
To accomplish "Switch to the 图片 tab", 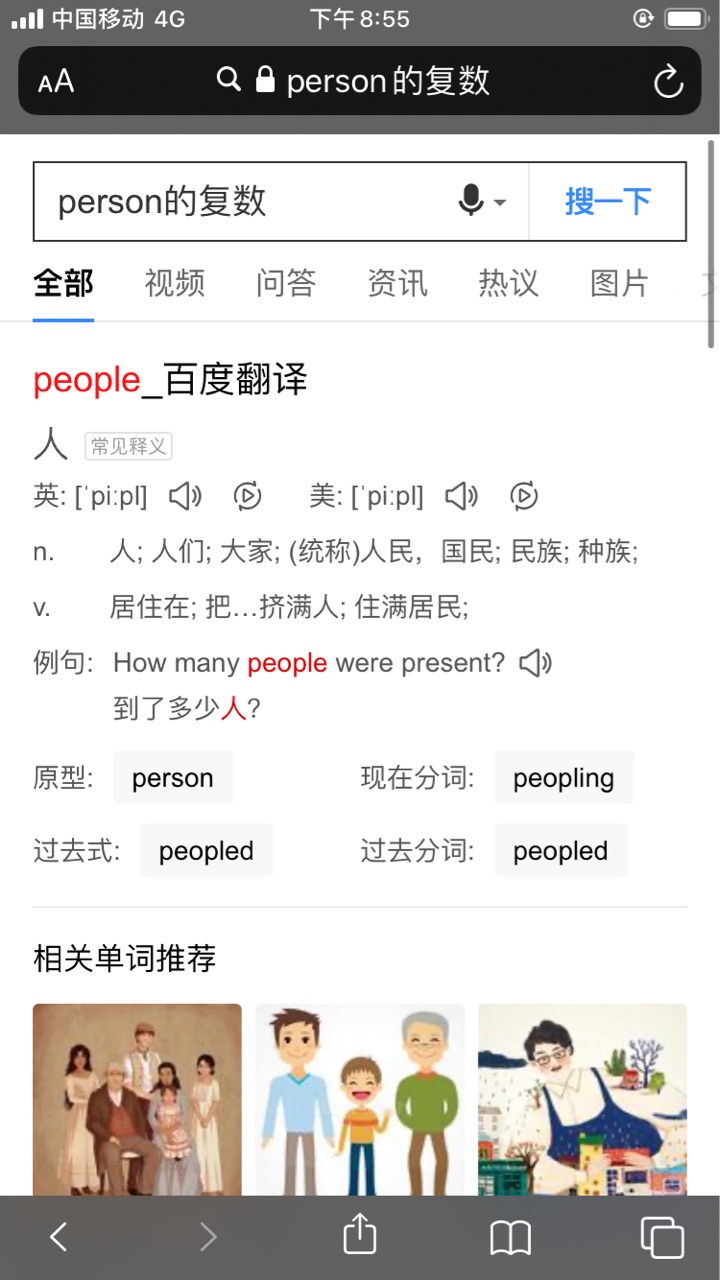I will point(619,284).
